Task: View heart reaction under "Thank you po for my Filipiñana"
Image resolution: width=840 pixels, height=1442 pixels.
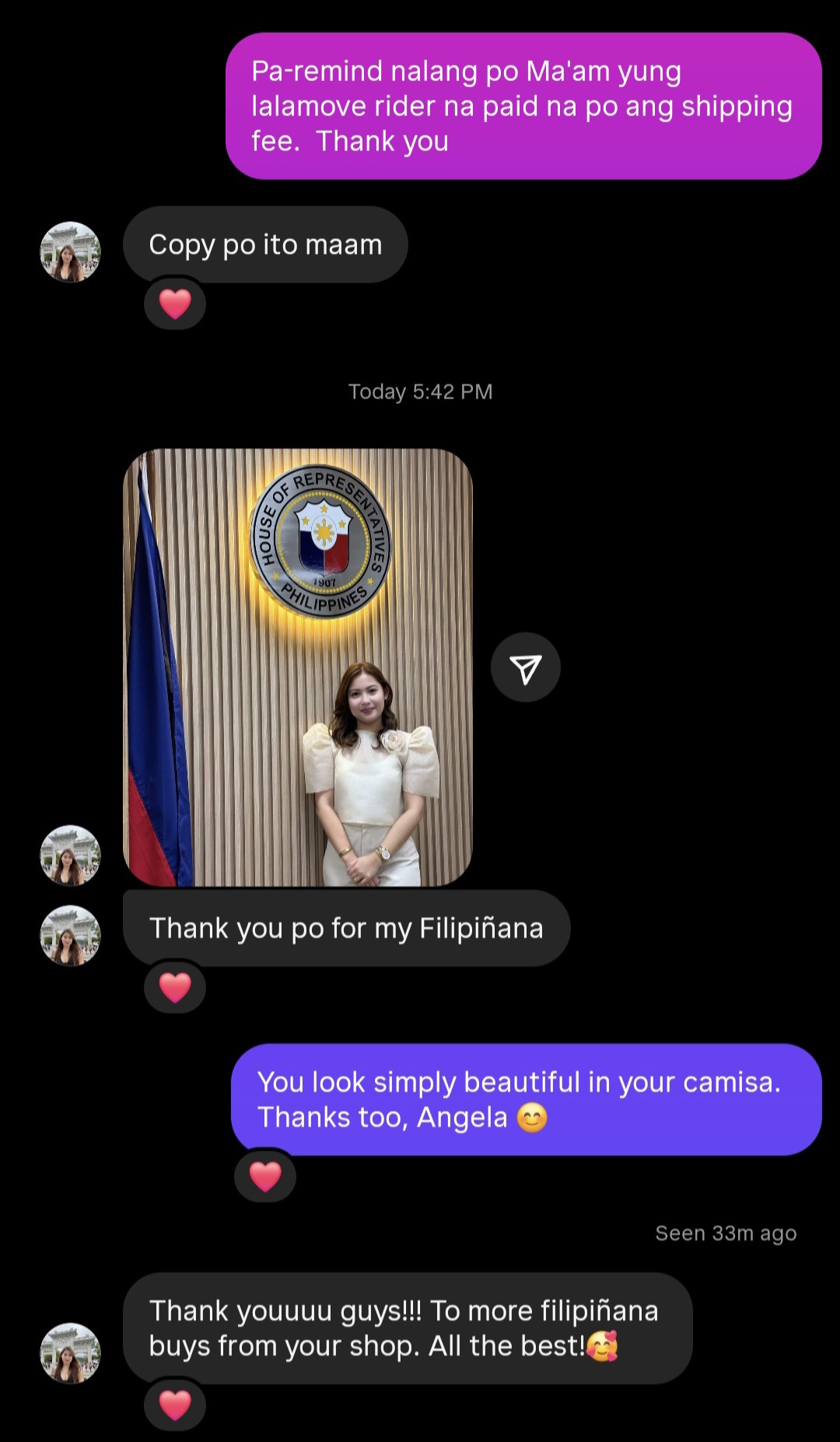Action: click(175, 987)
